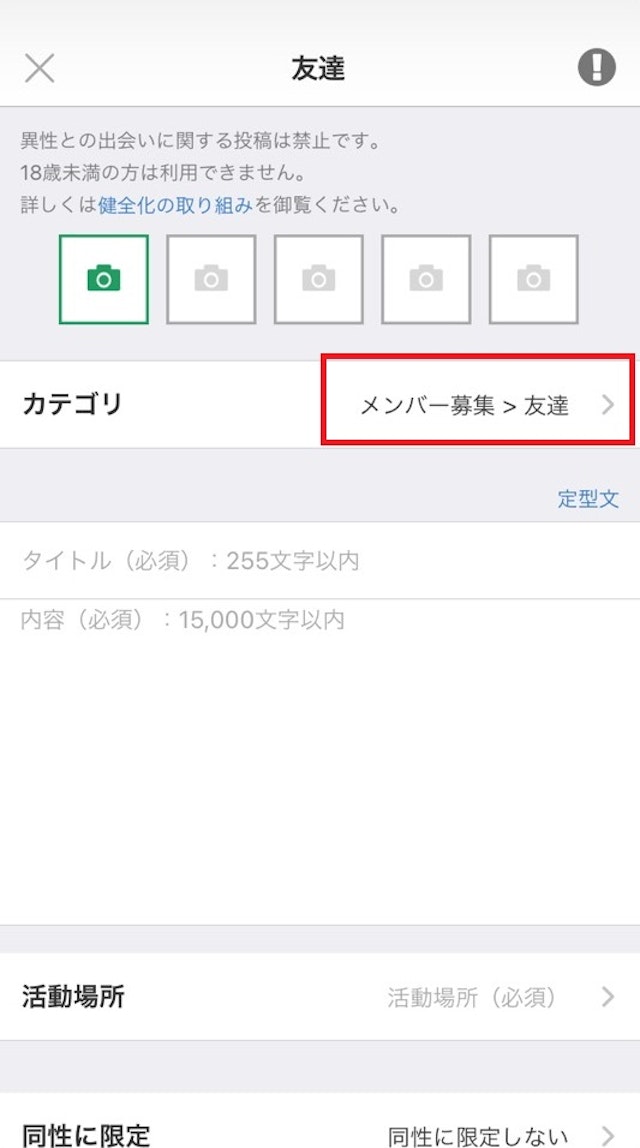Choose 活動場所 location
The height and width of the screenshot is (1148, 640).
point(320,997)
